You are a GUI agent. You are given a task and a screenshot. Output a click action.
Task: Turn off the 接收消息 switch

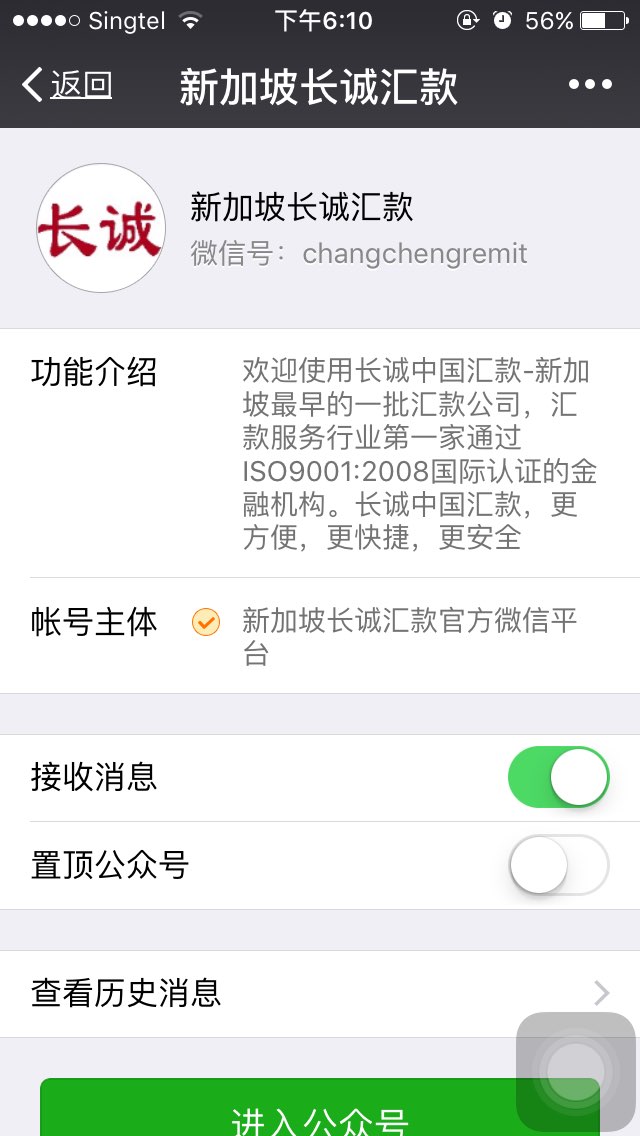tap(558, 777)
